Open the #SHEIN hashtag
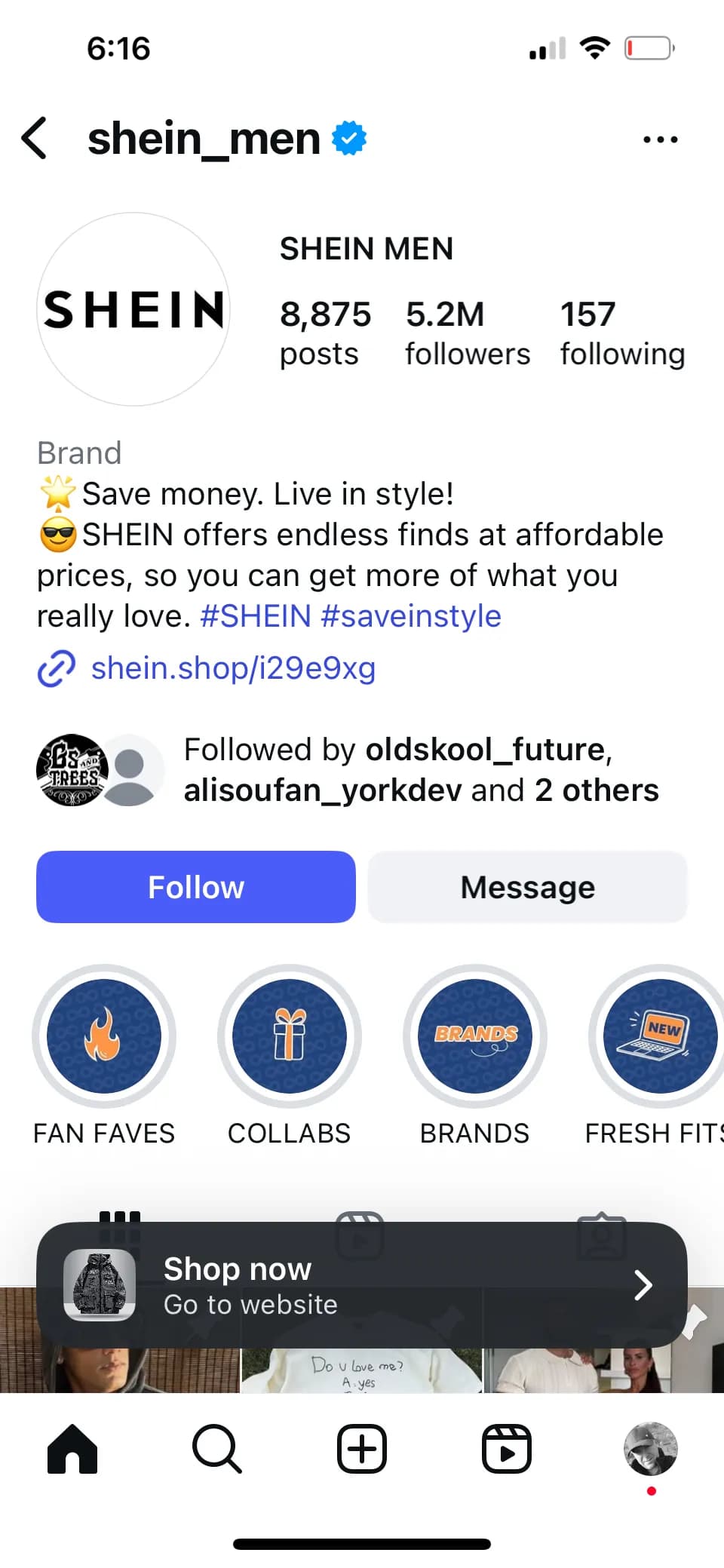Image resolution: width=724 pixels, height=1568 pixels. pyautogui.click(x=256, y=616)
